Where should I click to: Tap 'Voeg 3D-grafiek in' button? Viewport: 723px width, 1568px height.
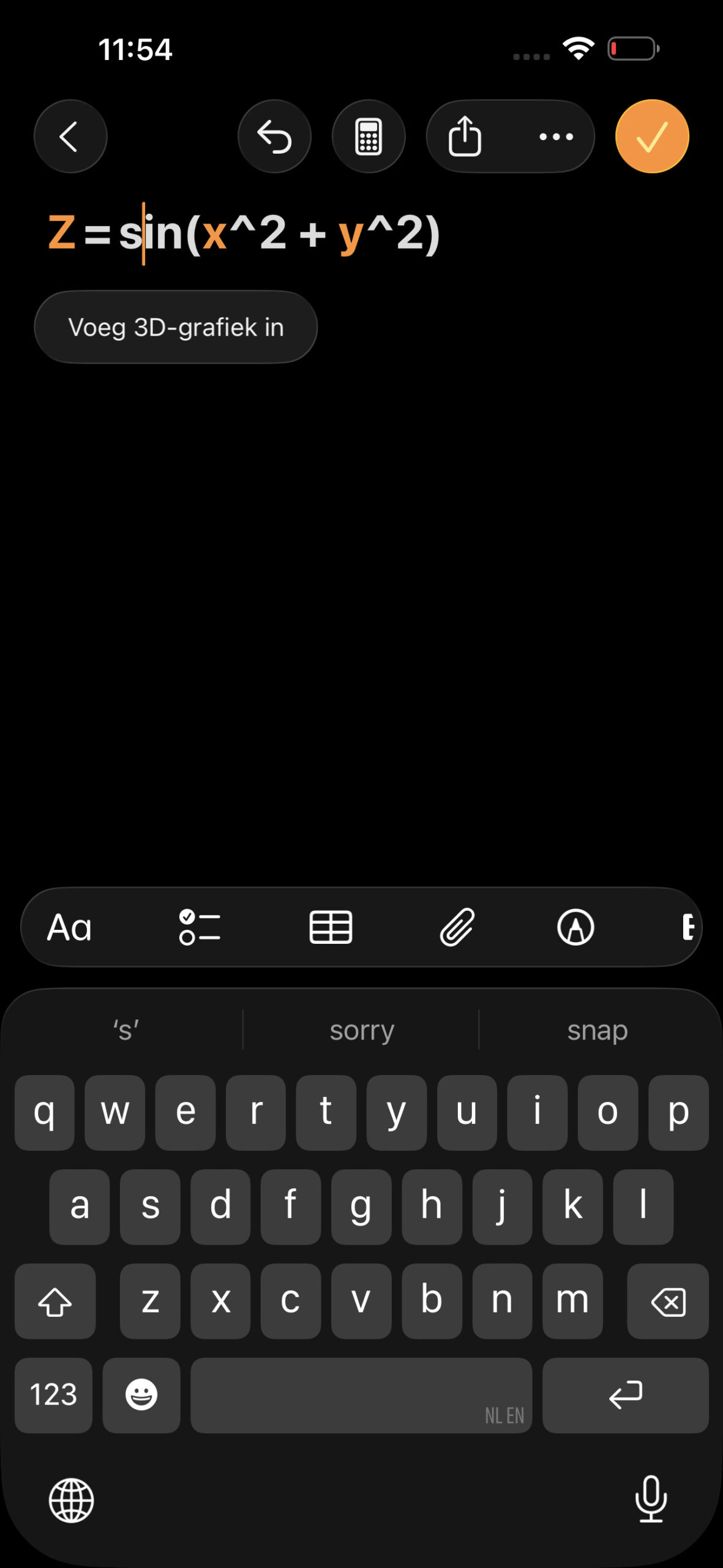[x=176, y=327]
